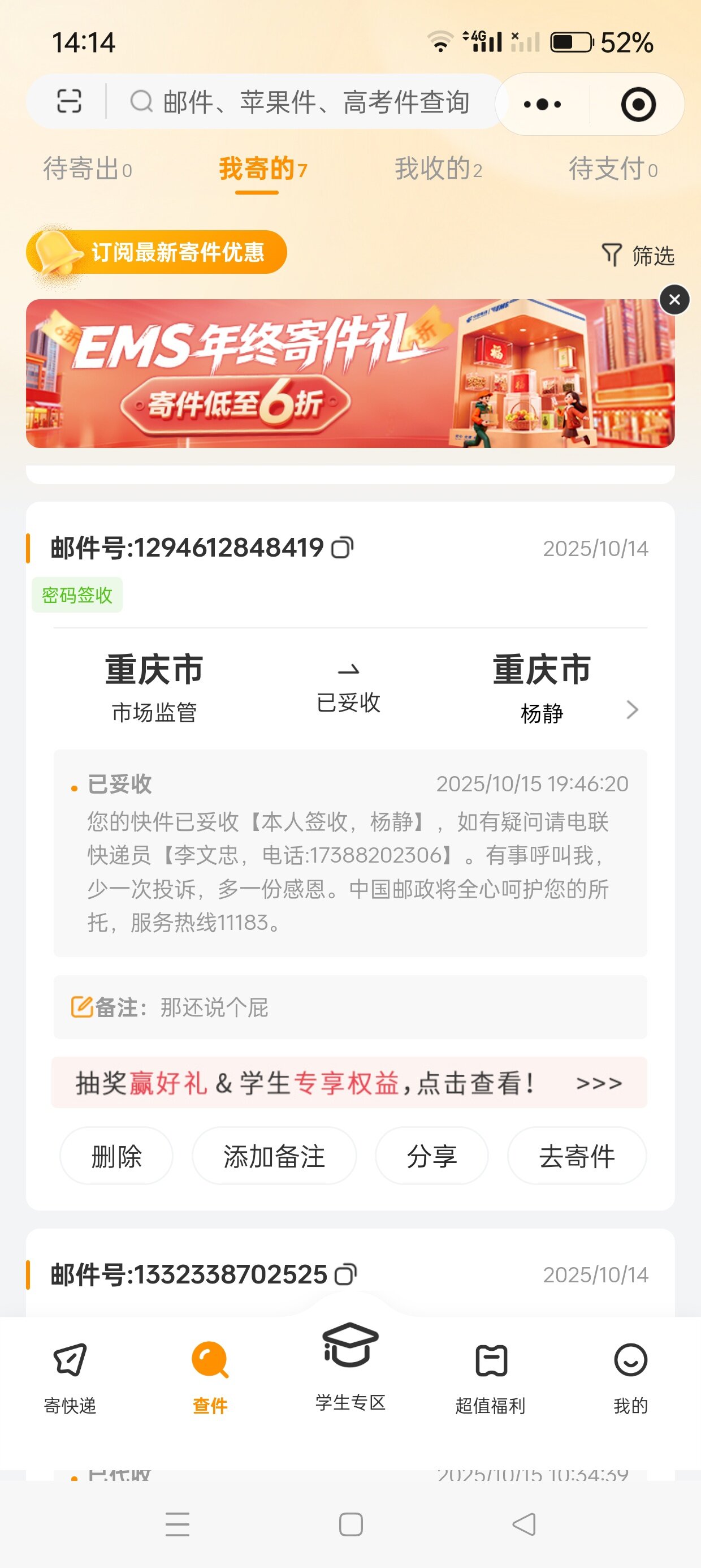The height and width of the screenshot is (1568, 701).
Task: Close the mini program via the circle icon
Action: (x=638, y=104)
